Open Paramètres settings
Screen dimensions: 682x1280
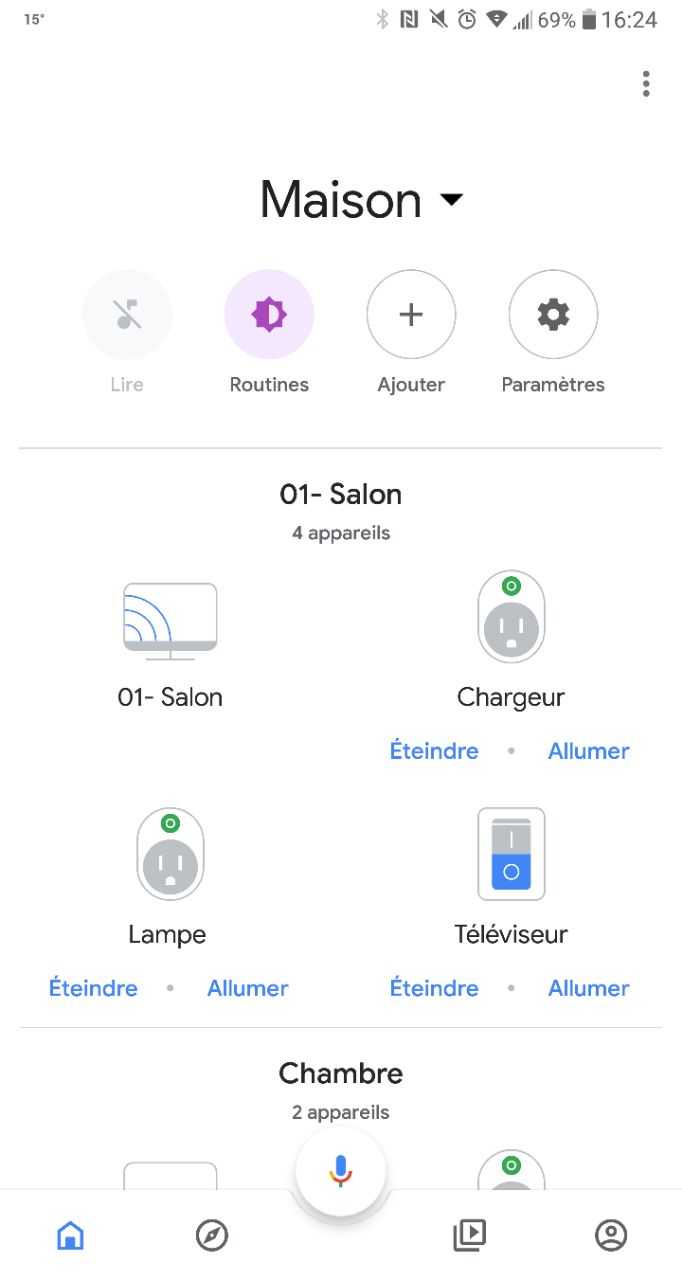553,315
